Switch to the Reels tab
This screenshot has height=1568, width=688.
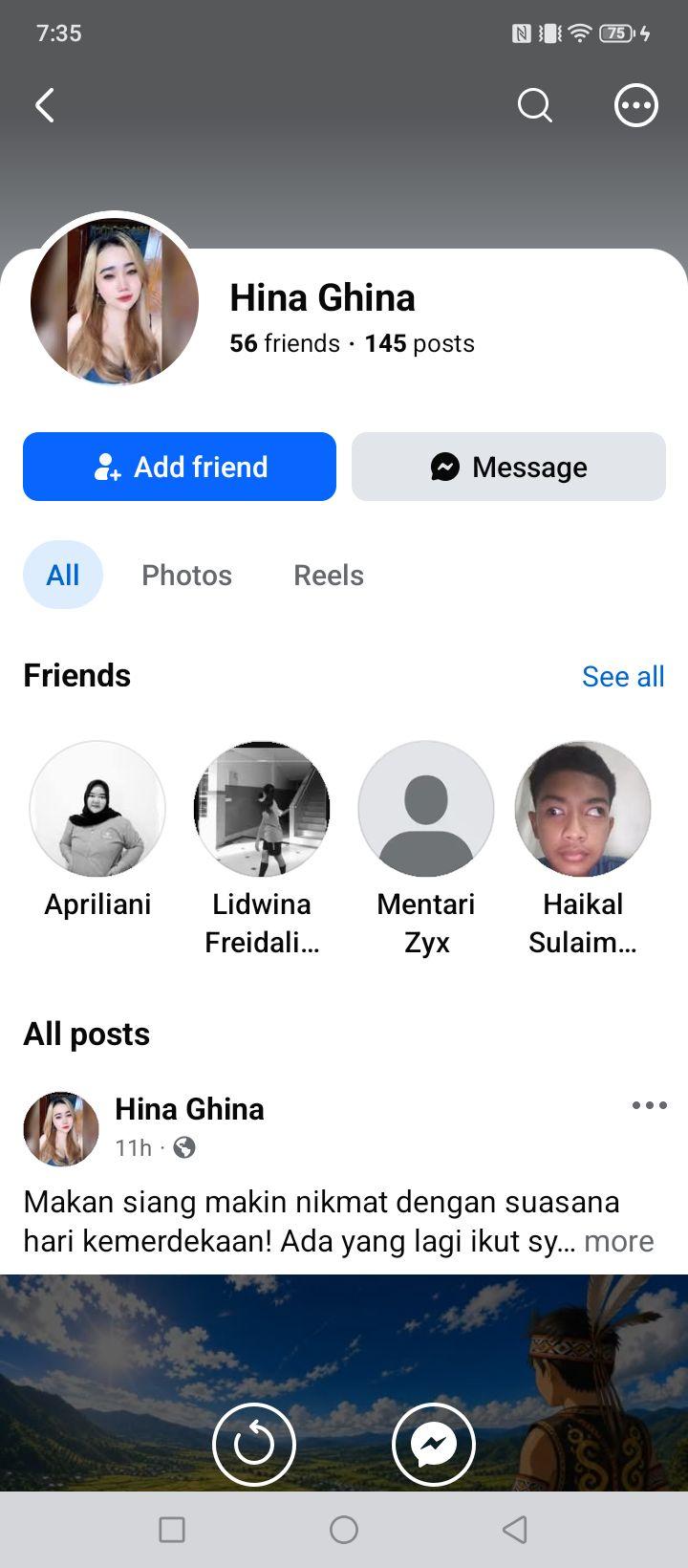click(329, 575)
